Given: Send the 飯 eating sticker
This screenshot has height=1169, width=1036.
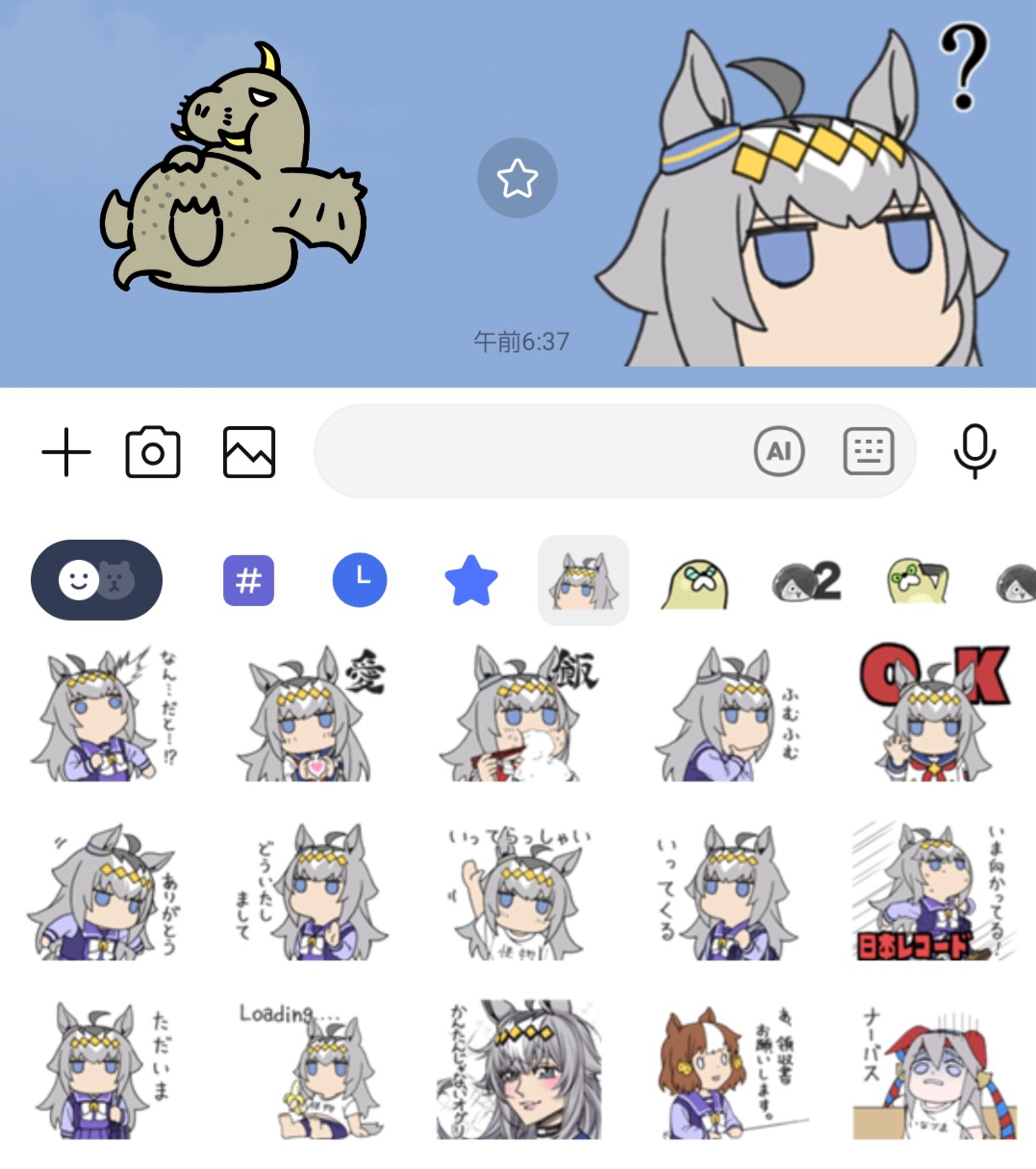Looking at the screenshot, I should 519,714.
